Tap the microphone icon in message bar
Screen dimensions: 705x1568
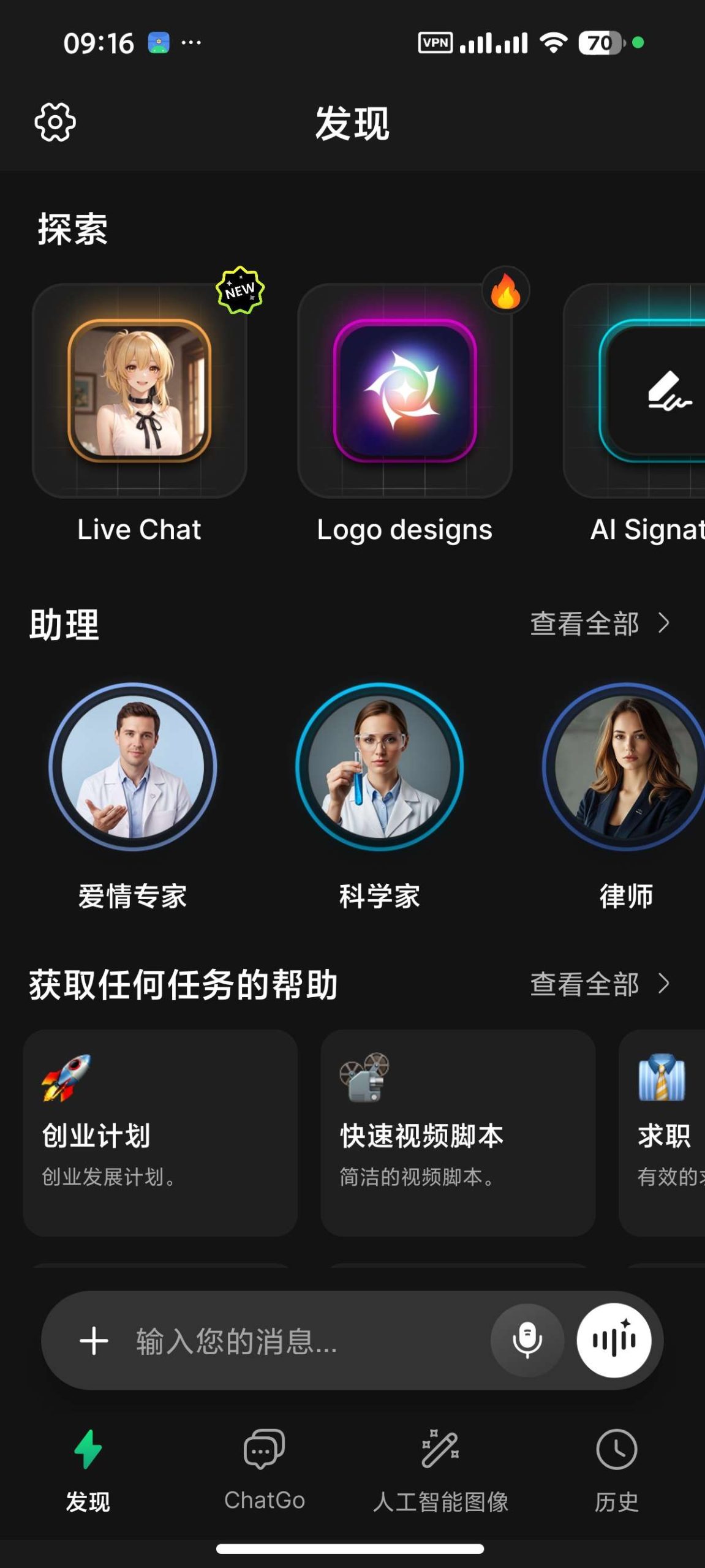(526, 1340)
